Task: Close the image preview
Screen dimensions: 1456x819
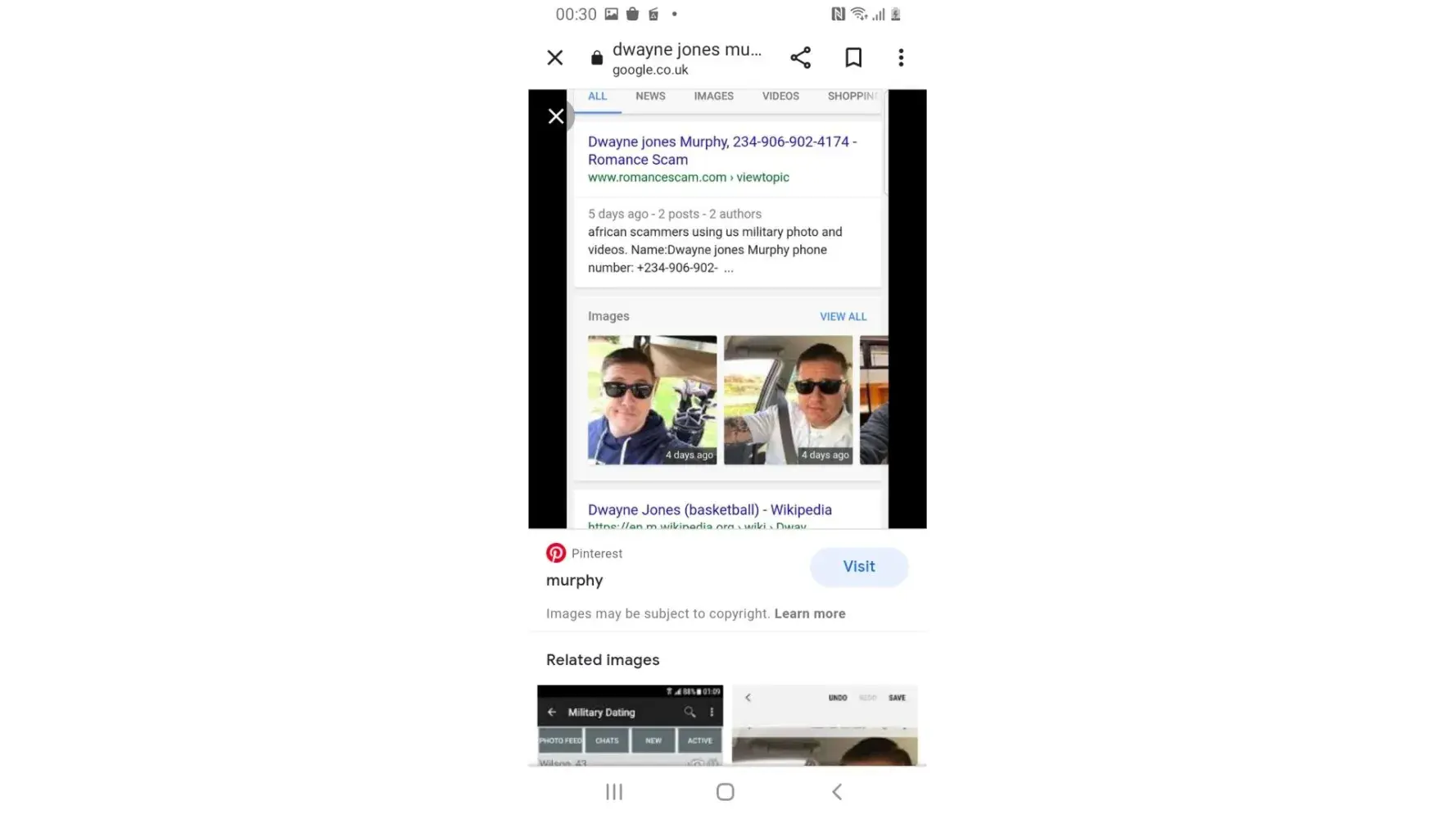Action: coord(556,116)
